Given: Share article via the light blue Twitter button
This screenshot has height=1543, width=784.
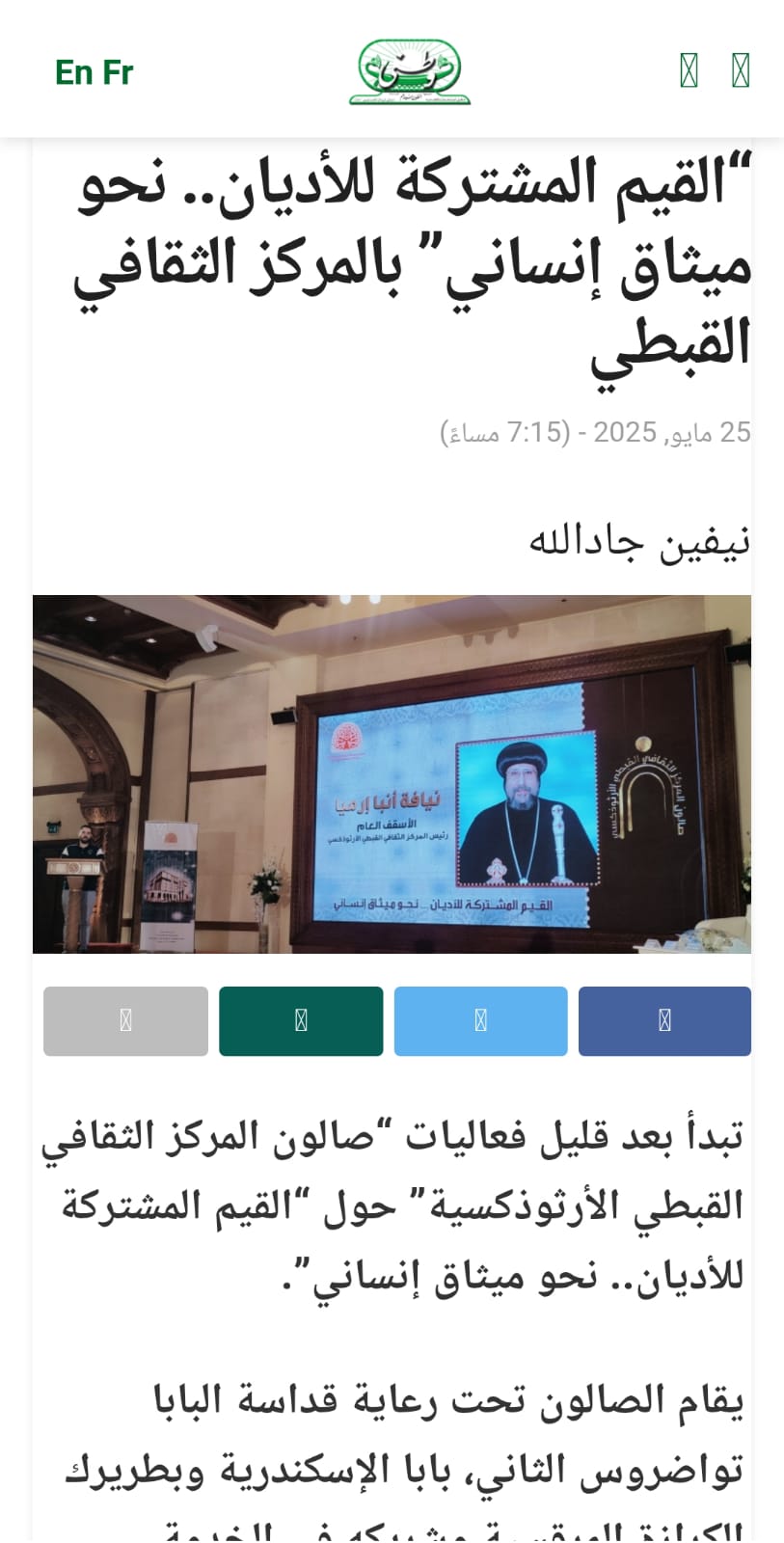Looking at the screenshot, I should tap(480, 1021).
